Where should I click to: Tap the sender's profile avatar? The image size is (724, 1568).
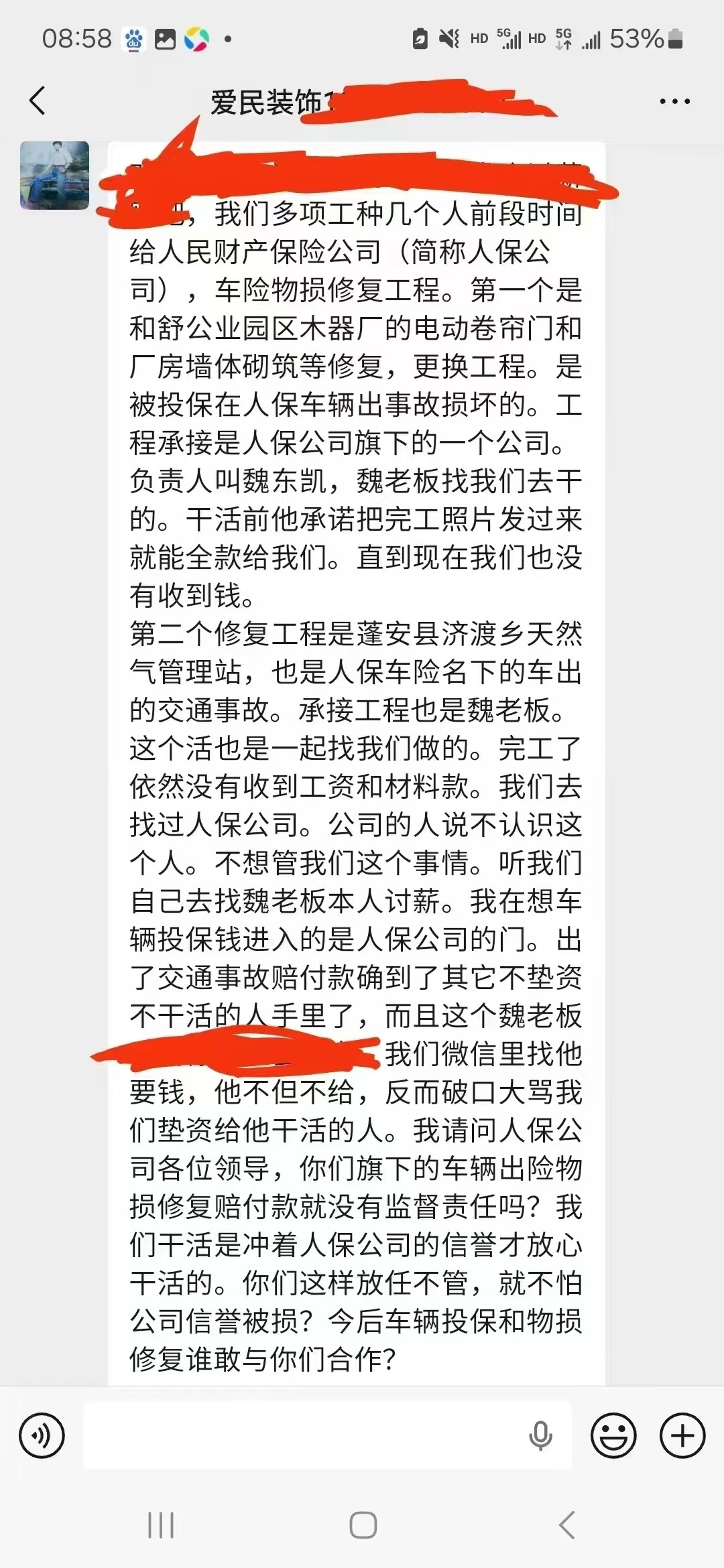(x=55, y=176)
